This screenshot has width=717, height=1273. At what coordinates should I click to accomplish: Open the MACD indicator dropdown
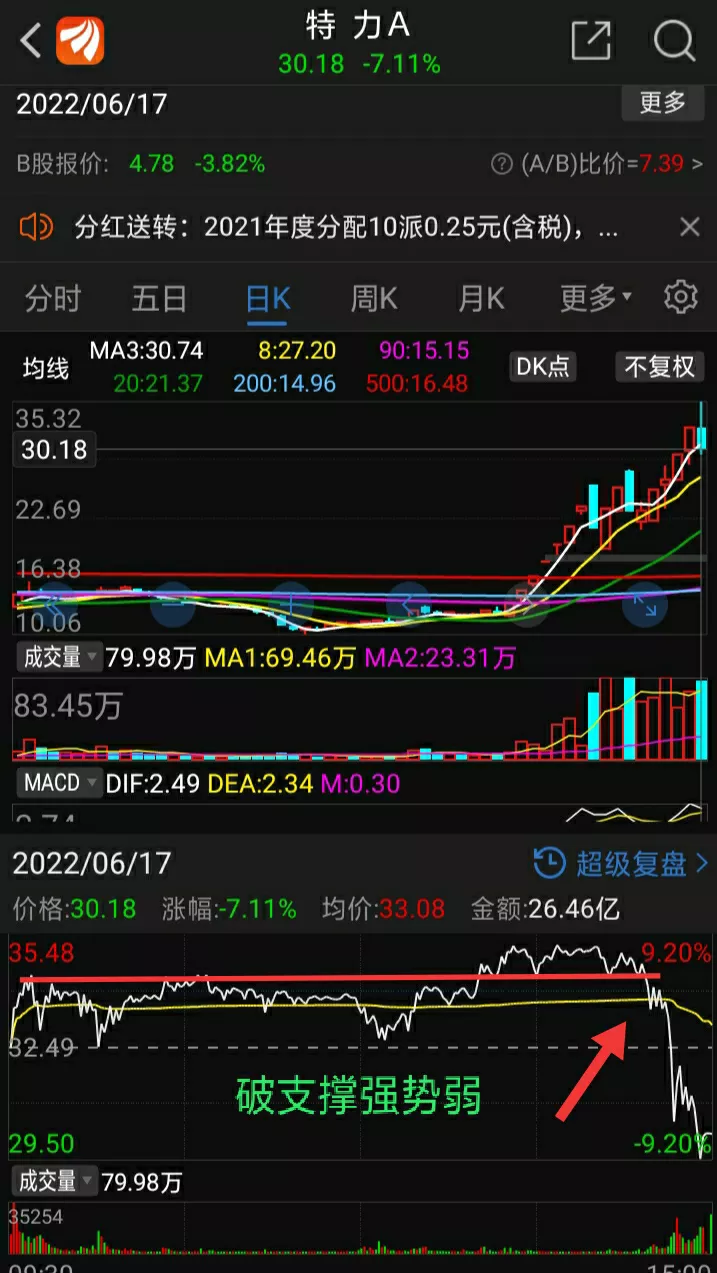tap(59, 783)
